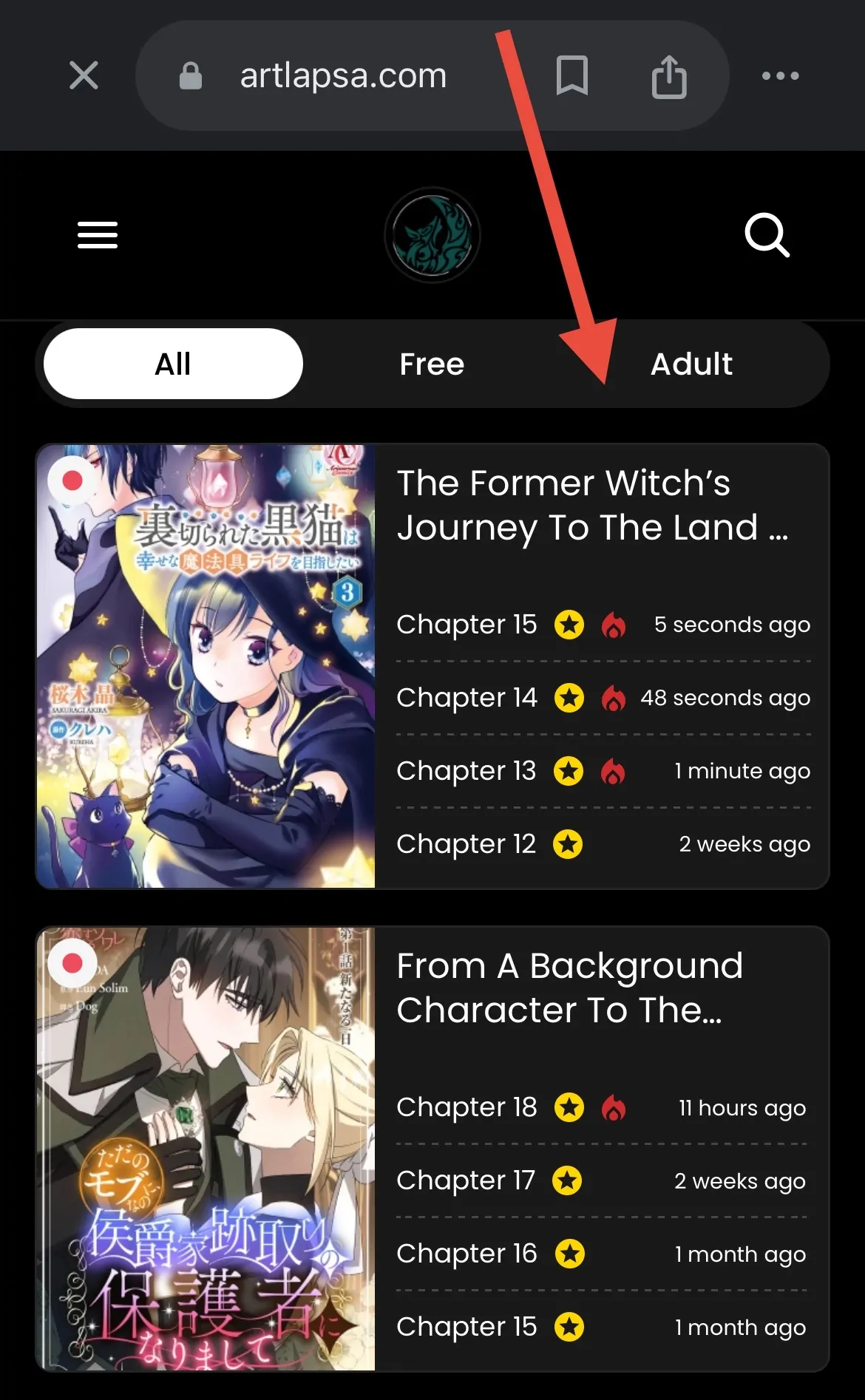Open the site search

(767, 235)
